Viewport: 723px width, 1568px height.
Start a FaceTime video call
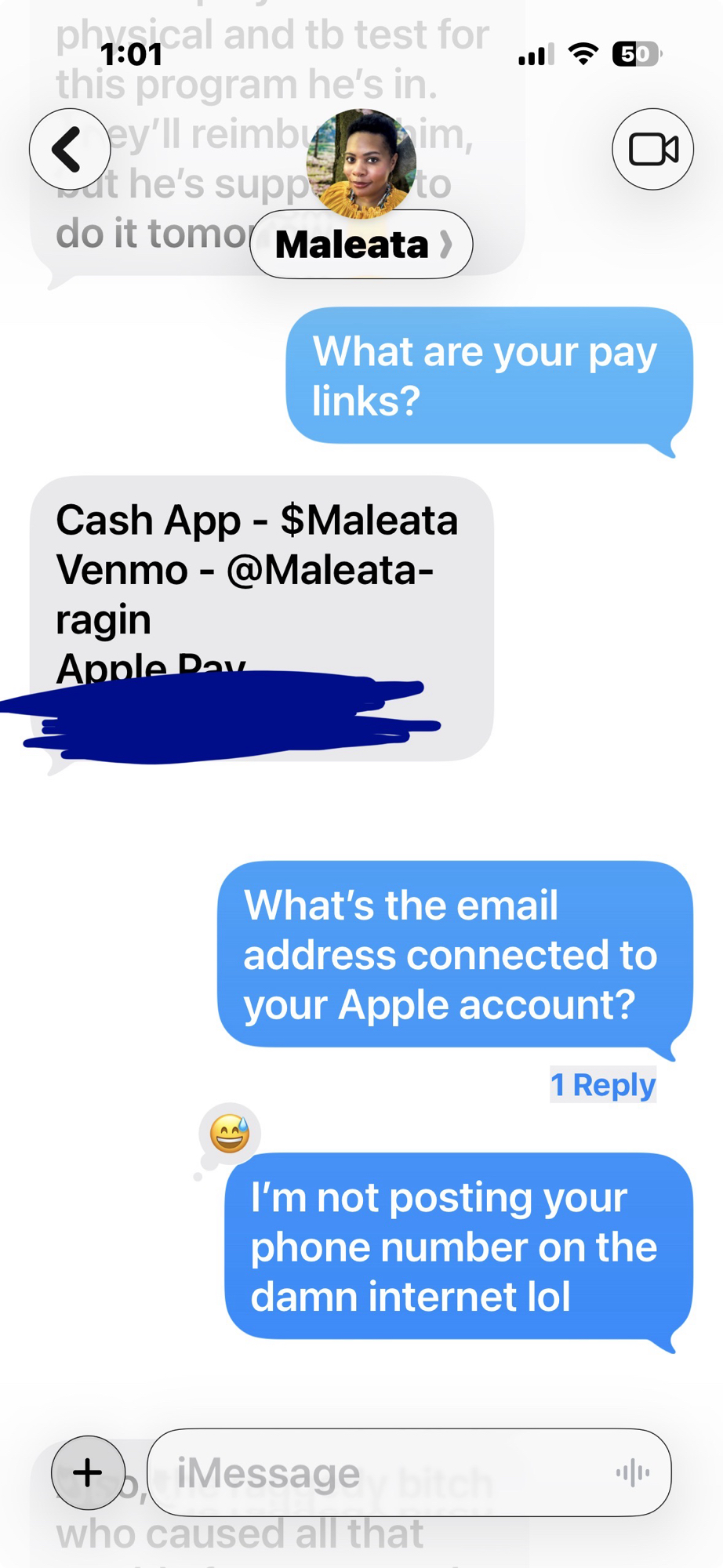click(x=652, y=149)
